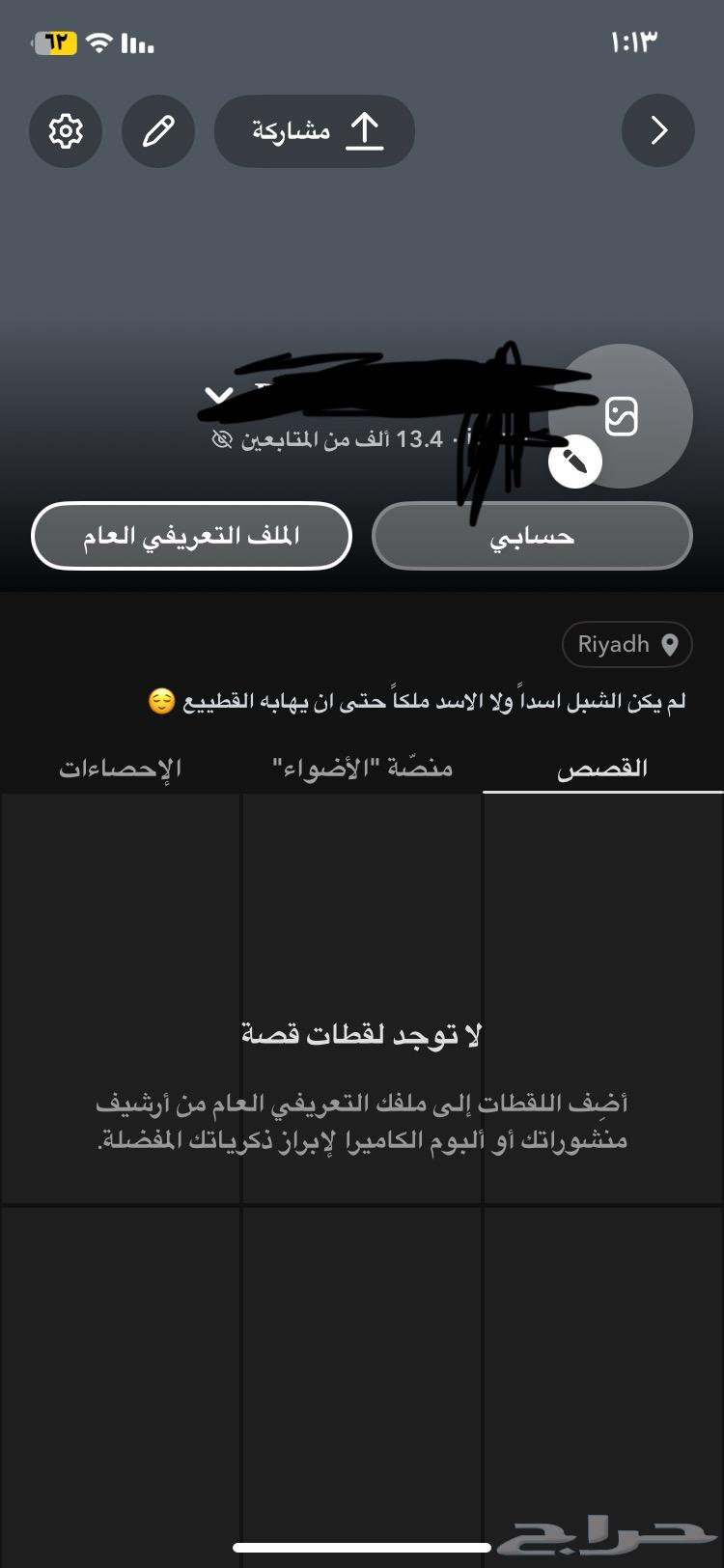
Task: Switch to حسابي account view
Action: (532, 536)
